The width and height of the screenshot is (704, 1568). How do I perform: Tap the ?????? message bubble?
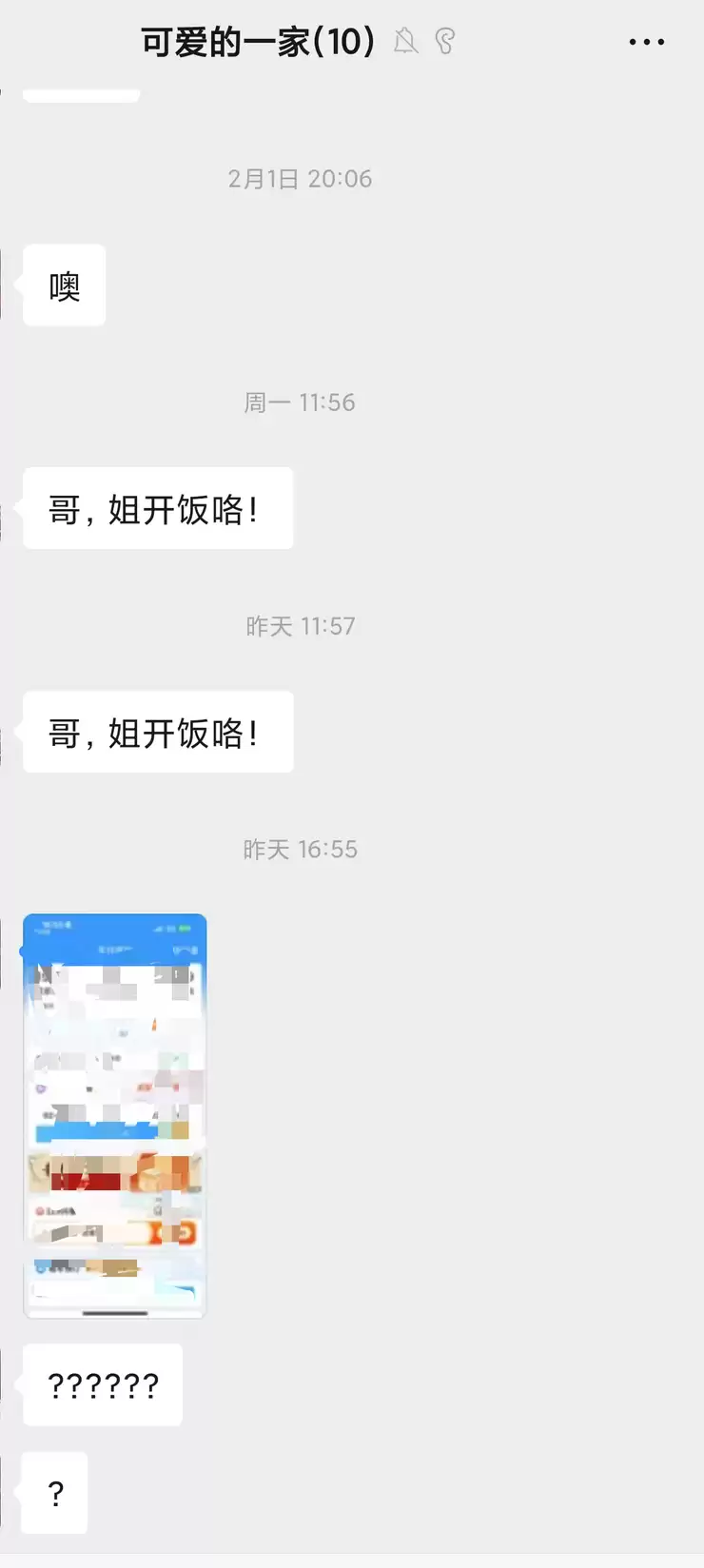point(102,1385)
